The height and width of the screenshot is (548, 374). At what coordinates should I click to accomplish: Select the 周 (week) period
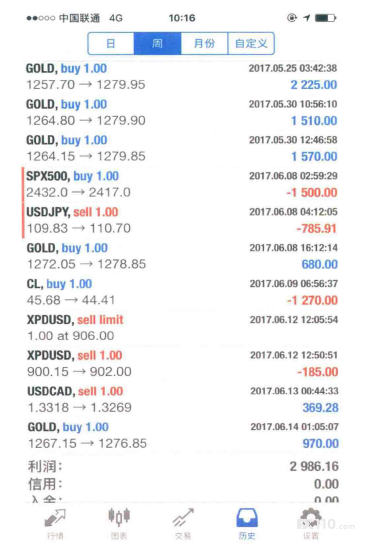click(x=157, y=44)
